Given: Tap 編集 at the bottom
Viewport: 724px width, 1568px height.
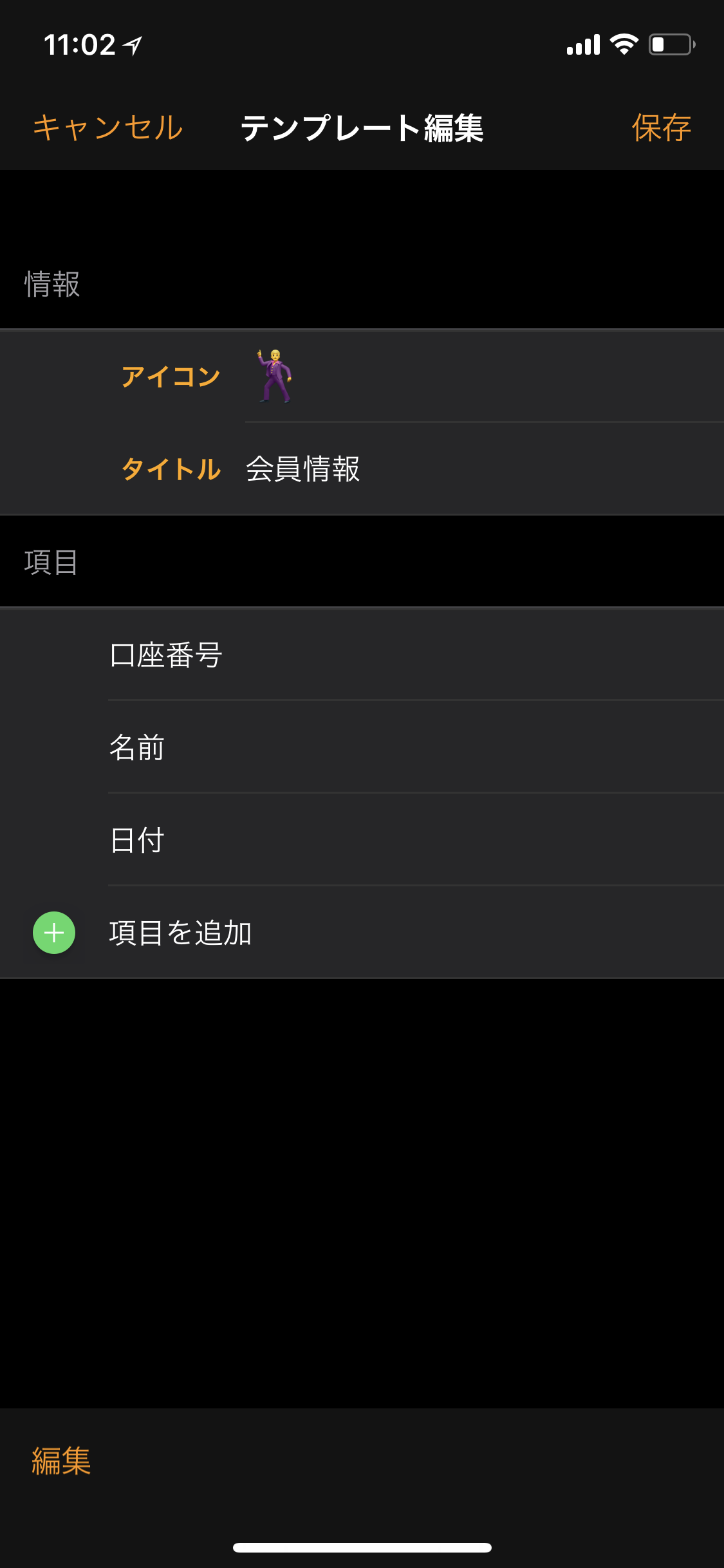Looking at the screenshot, I should [x=61, y=1461].
